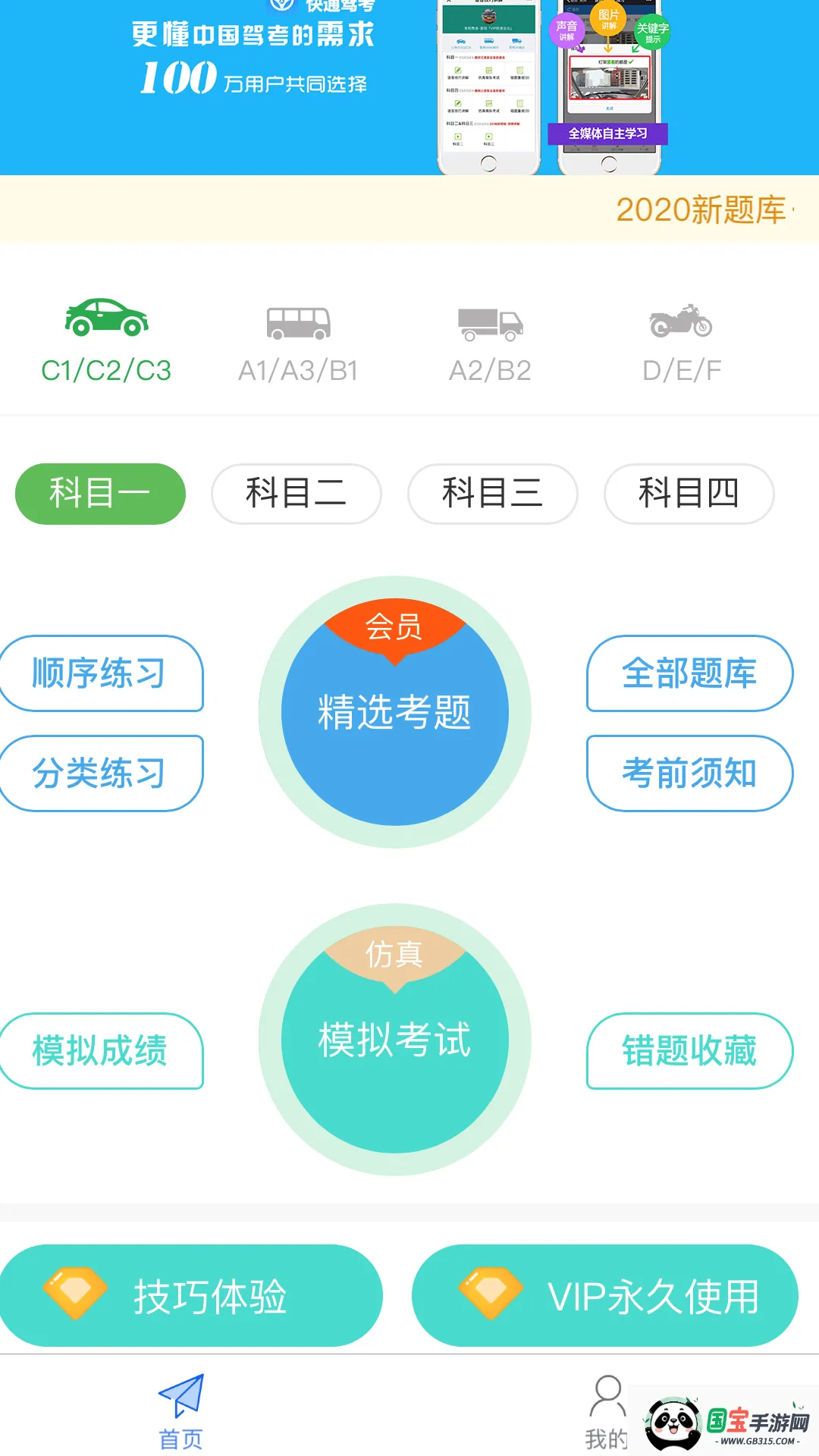Switch to A1/A3/B1 bus license type
The image size is (819, 1456).
coord(298,341)
